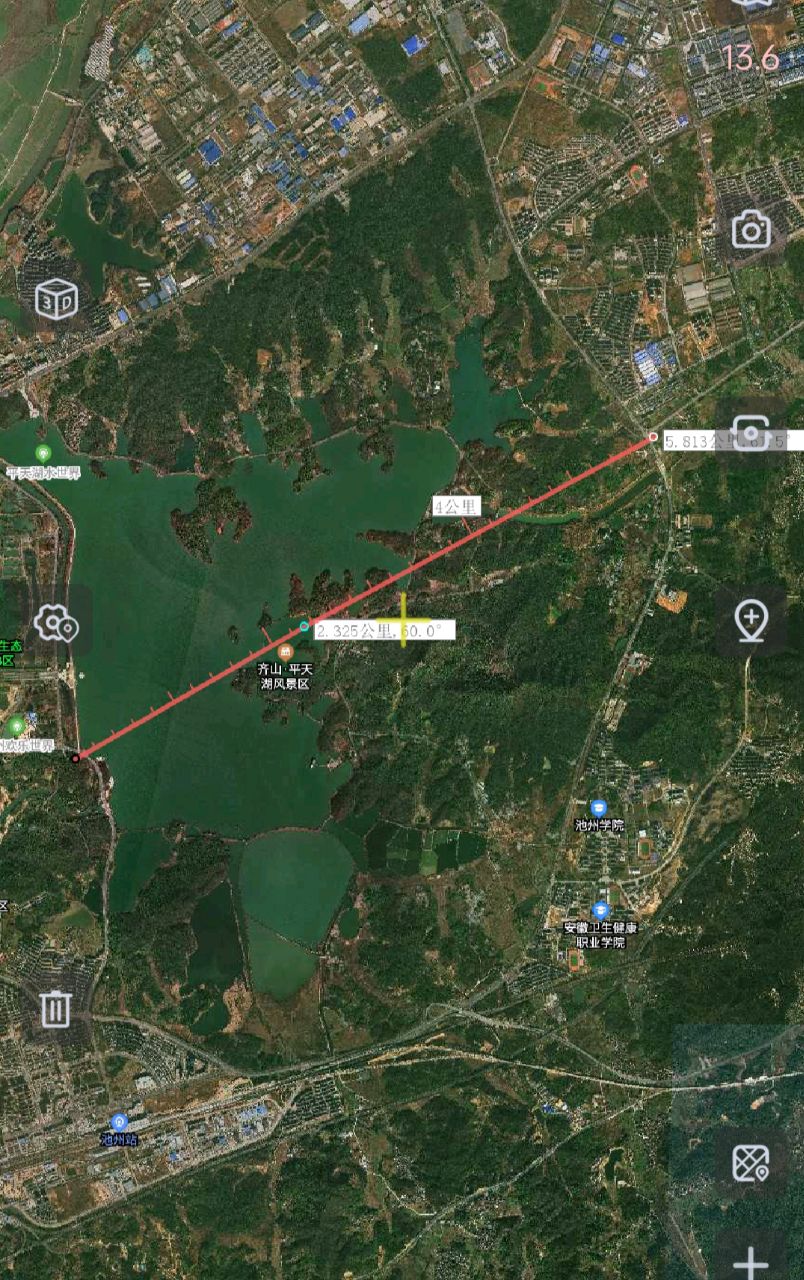Select the 池州学院 map marker
The height and width of the screenshot is (1280, 804).
(x=599, y=808)
